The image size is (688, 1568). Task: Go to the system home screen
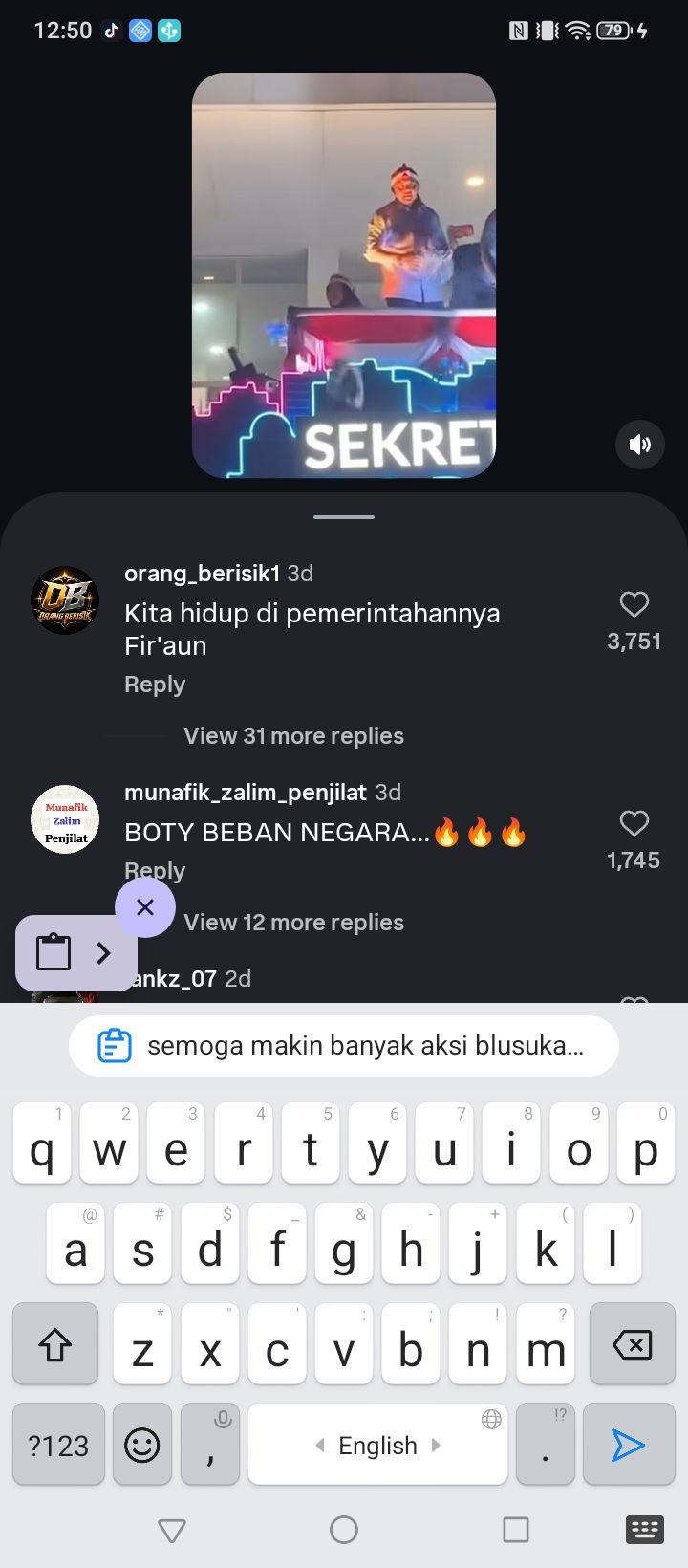click(344, 1530)
